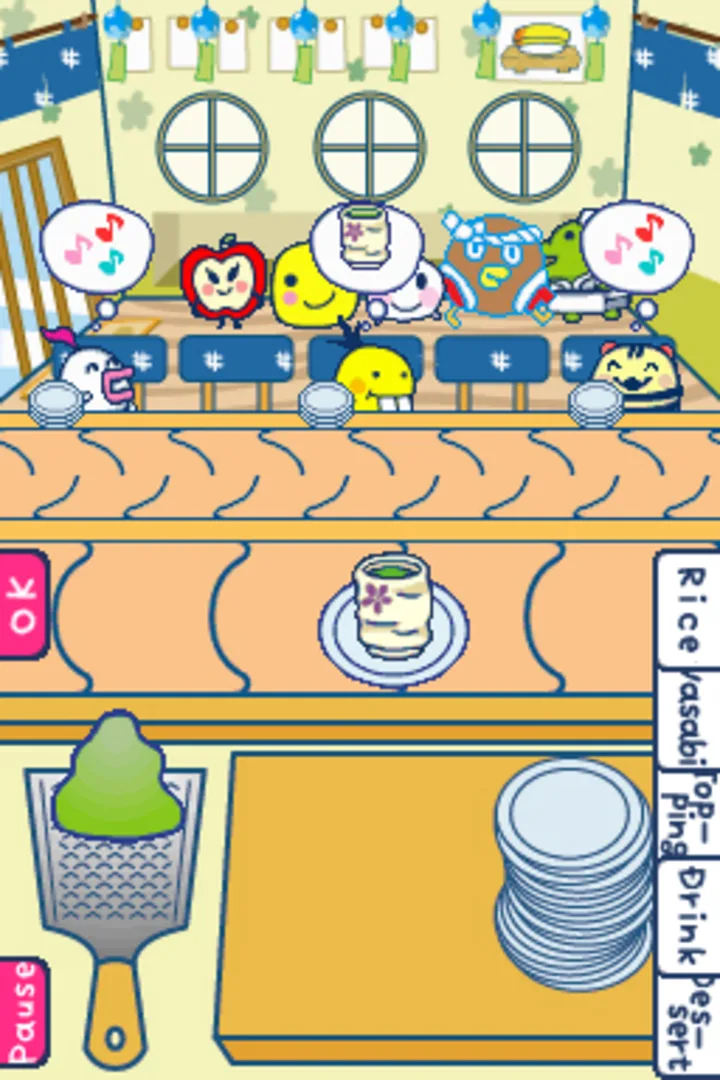Select the Wasabi tab
Image resolution: width=720 pixels, height=1080 pixels.
point(691,716)
